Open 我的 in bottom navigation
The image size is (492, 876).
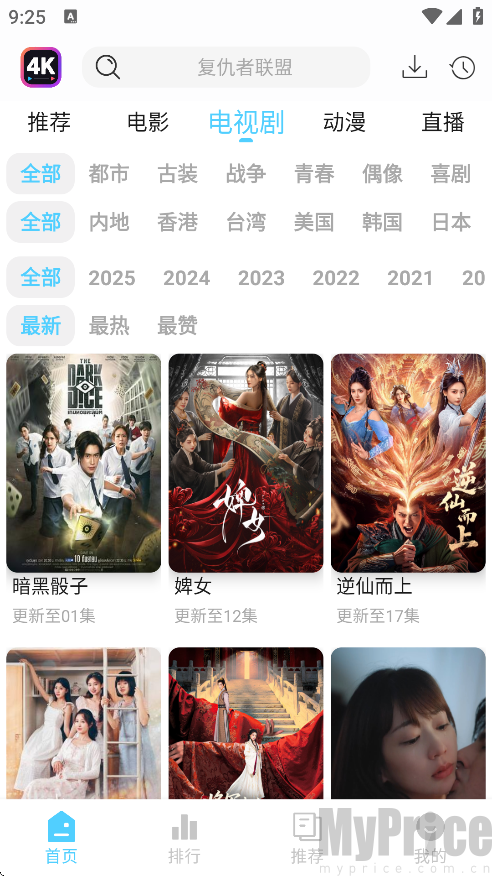tap(430, 838)
